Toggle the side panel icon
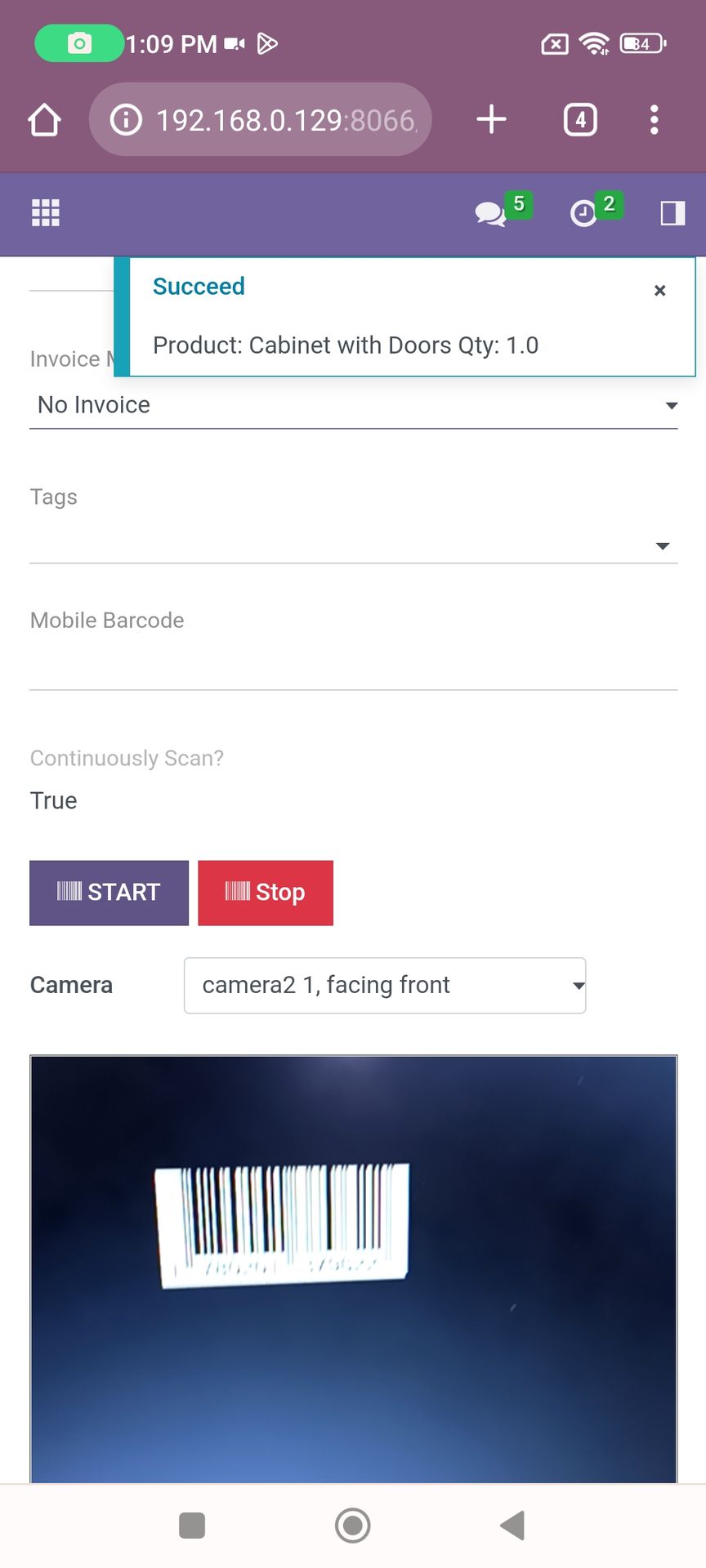Viewport: 706px width, 1568px height. [672, 213]
